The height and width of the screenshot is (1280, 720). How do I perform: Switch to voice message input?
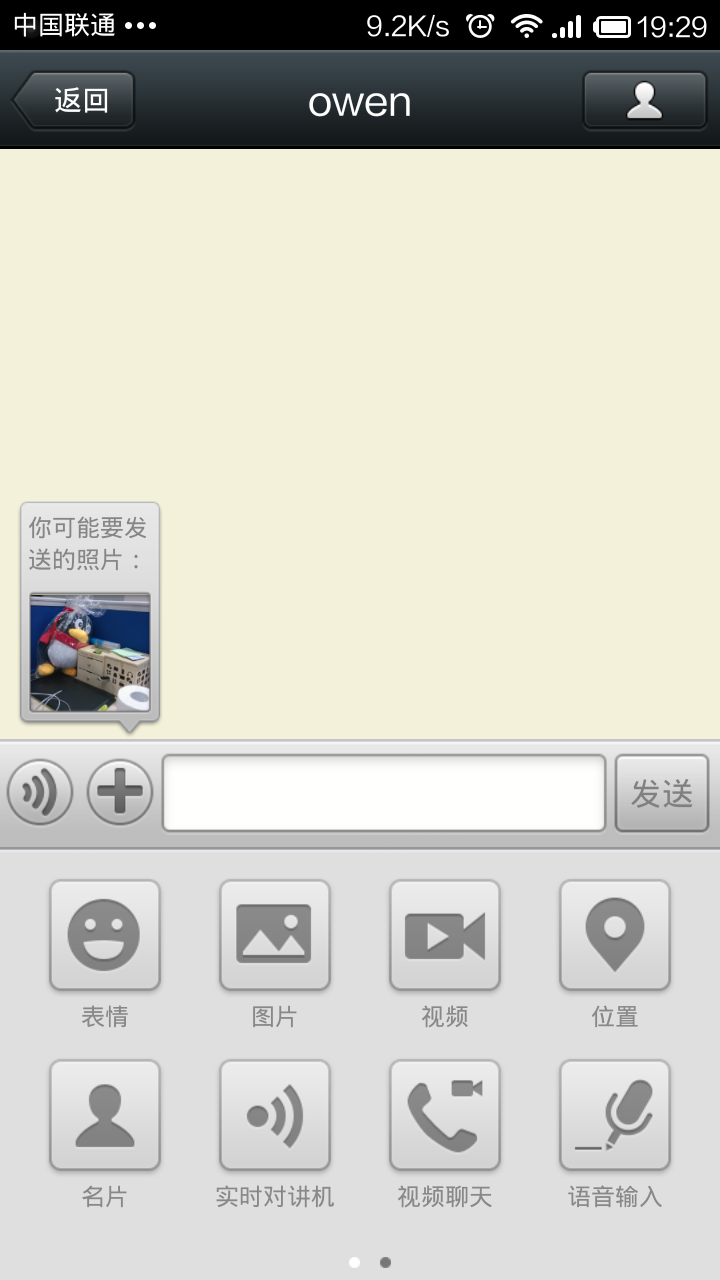point(40,792)
